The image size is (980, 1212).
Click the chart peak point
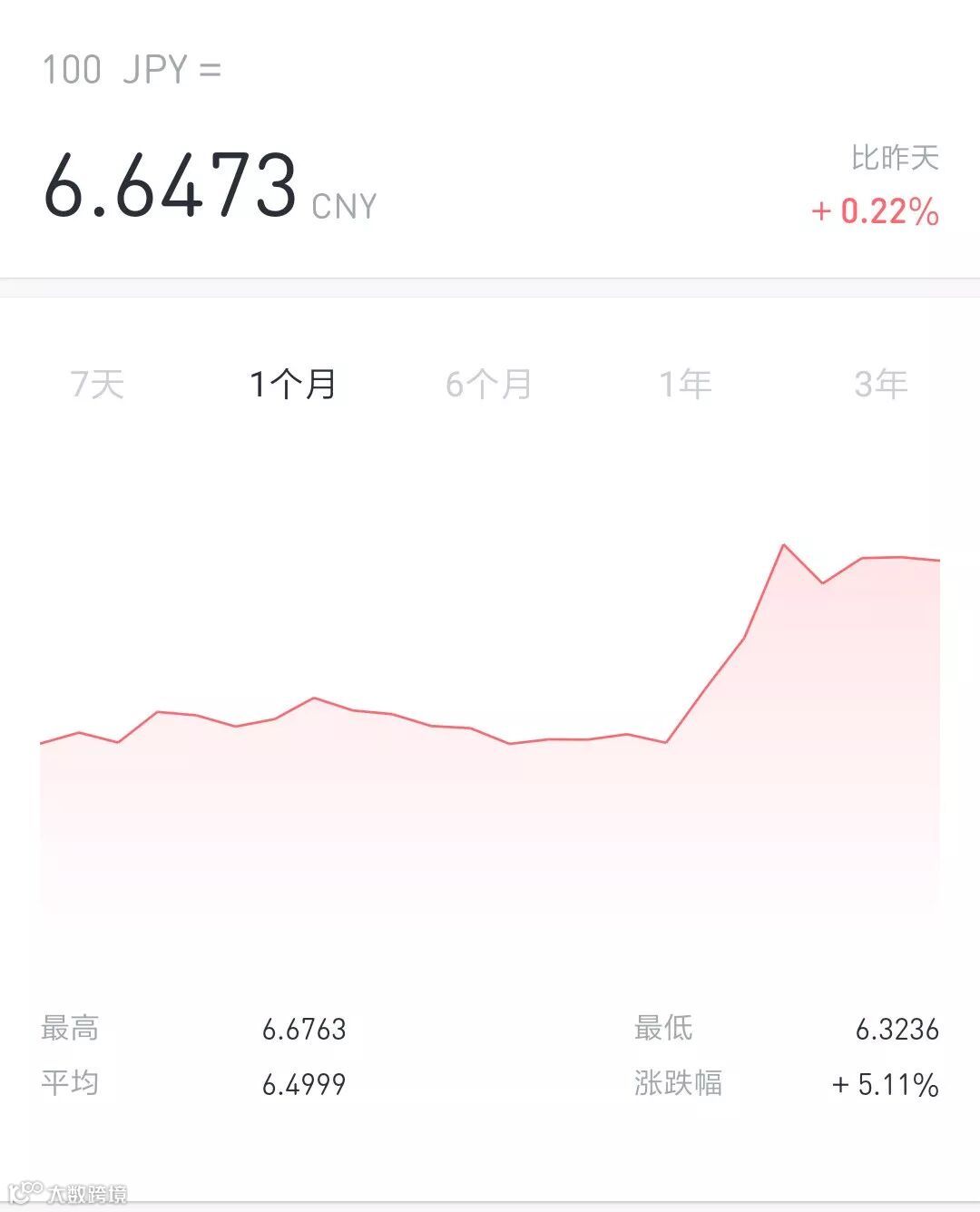(x=784, y=544)
